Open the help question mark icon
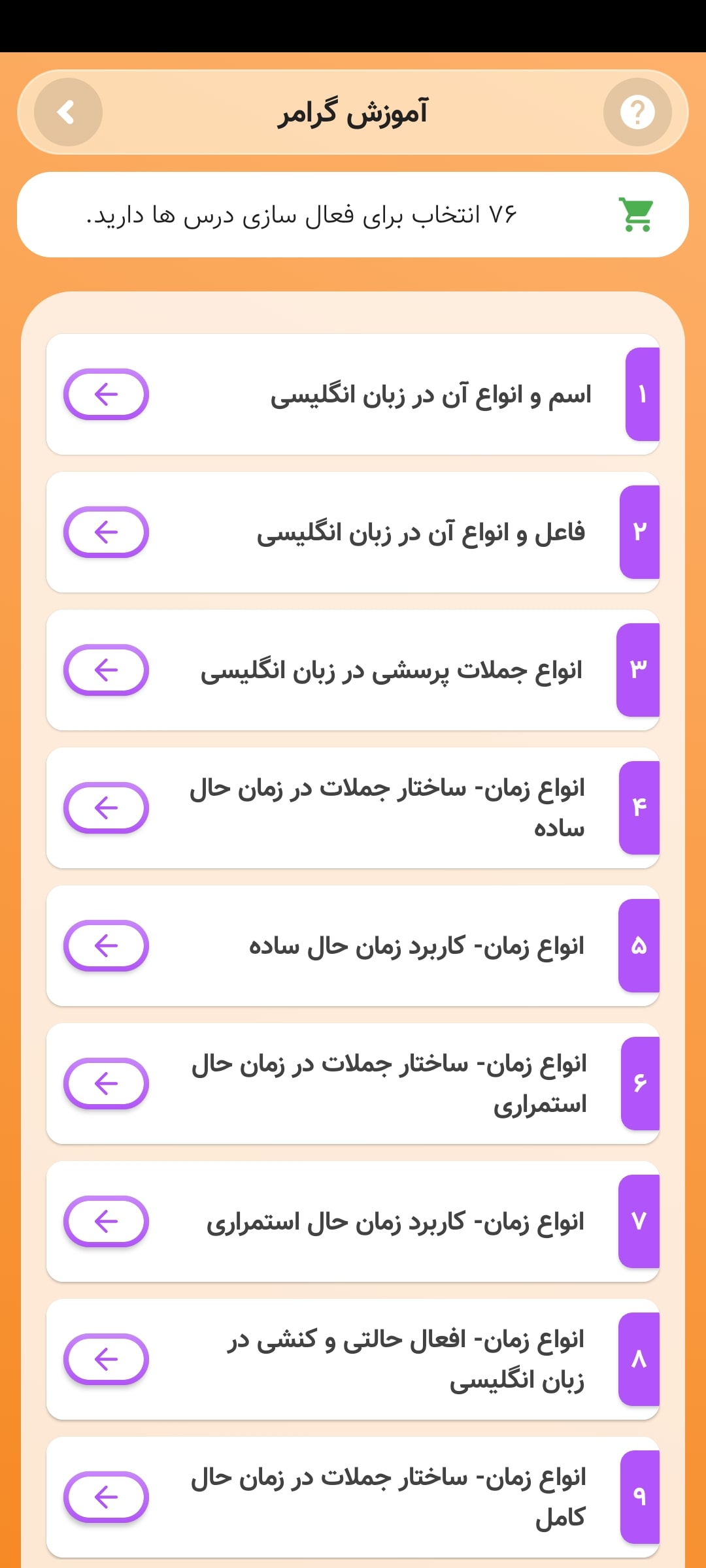The height and width of the screenshot is (1568, 706). pyautogui.click(x=637, y=112)
